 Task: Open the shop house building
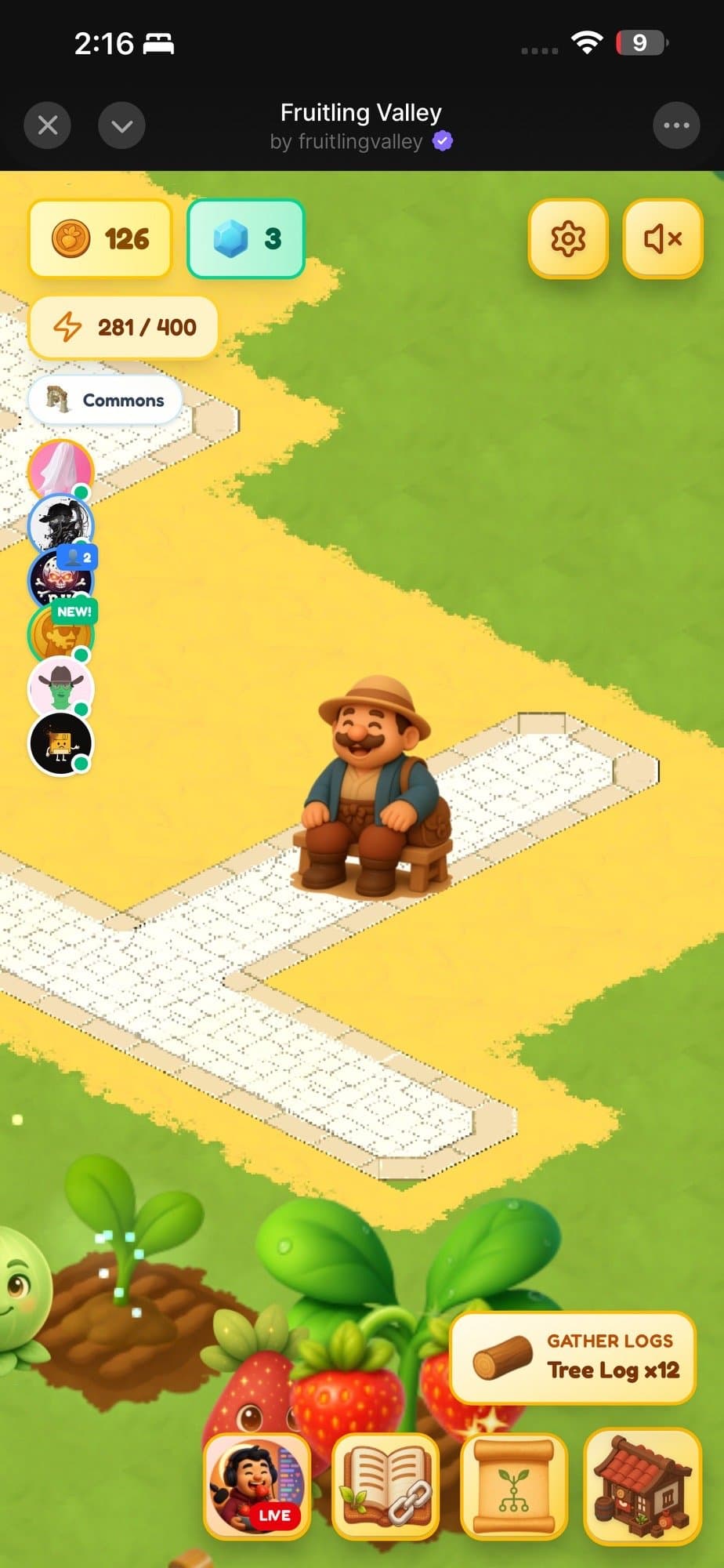(x=642, y=1485)
